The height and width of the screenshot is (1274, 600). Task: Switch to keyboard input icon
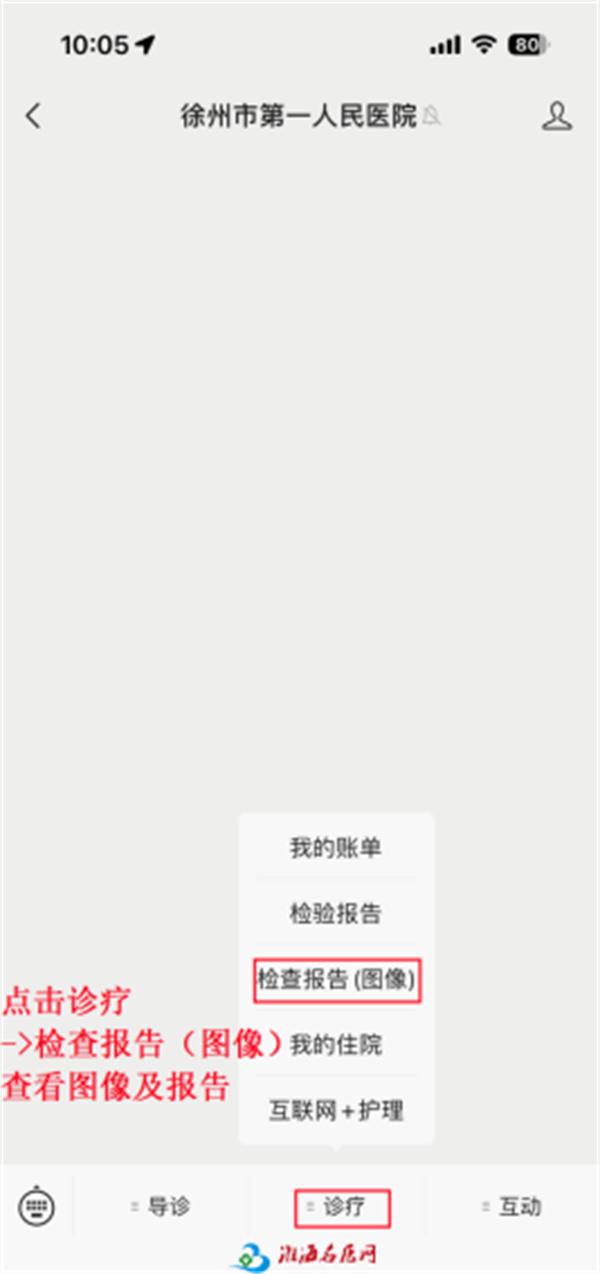(x=37, y=1206)
